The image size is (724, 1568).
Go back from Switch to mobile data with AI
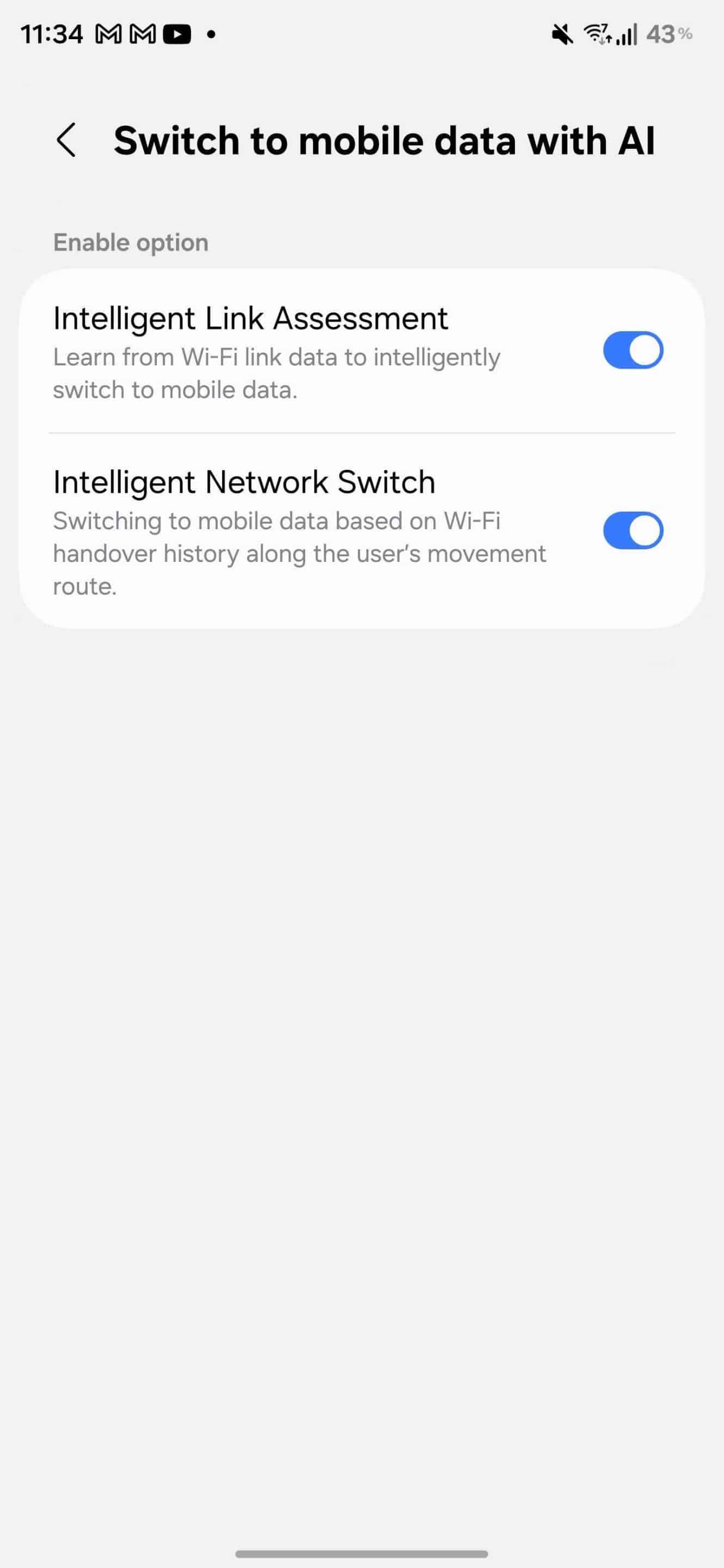click(66, 140)
